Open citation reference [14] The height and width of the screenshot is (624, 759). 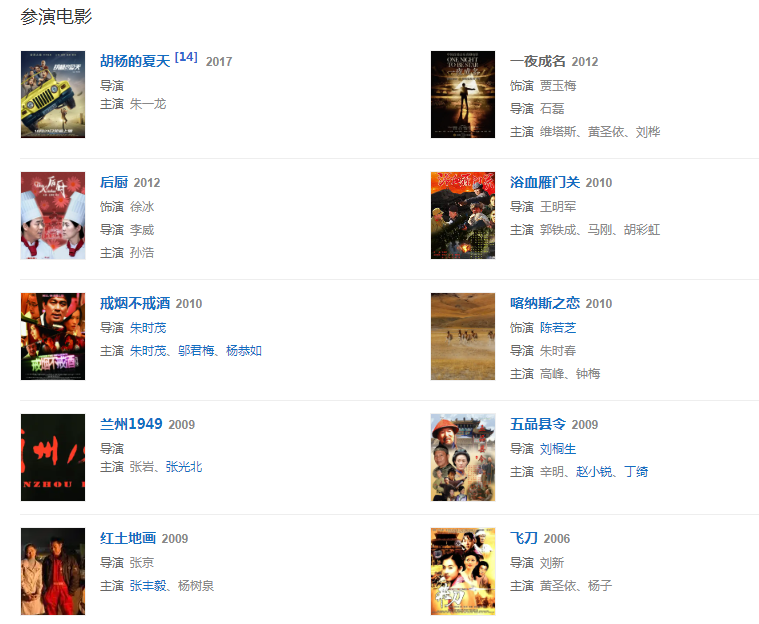tap(186, 57)
